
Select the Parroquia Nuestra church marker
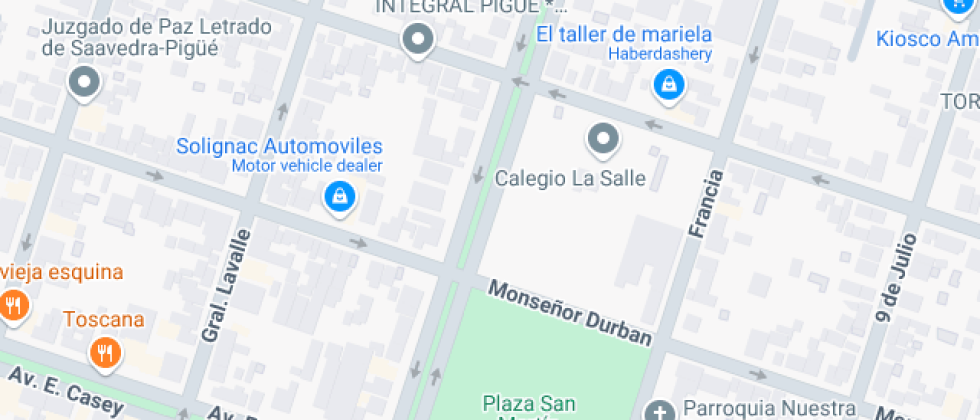659,410
